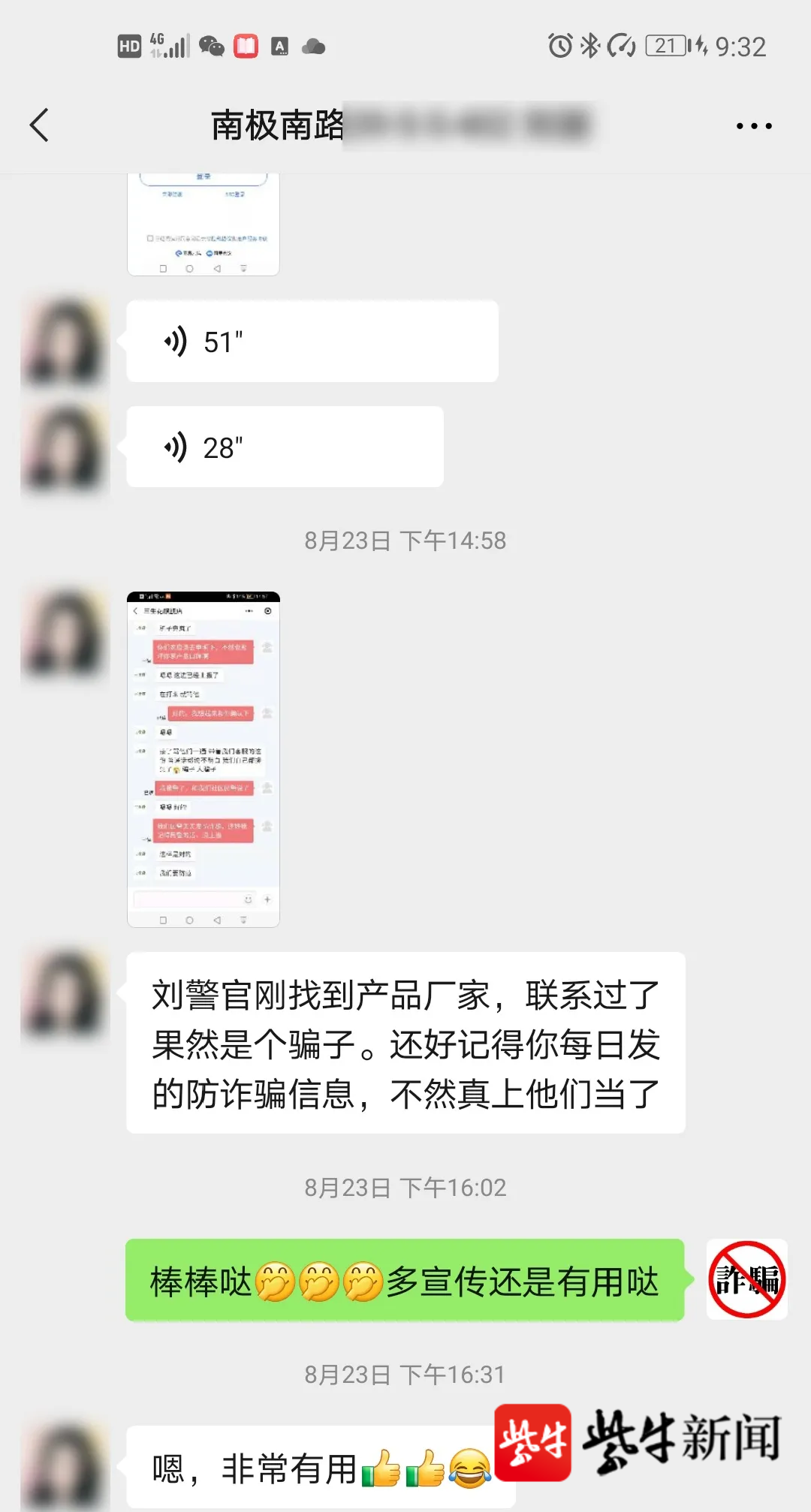
Task: Play the 28-second voice message
Action: coord(285,447)
